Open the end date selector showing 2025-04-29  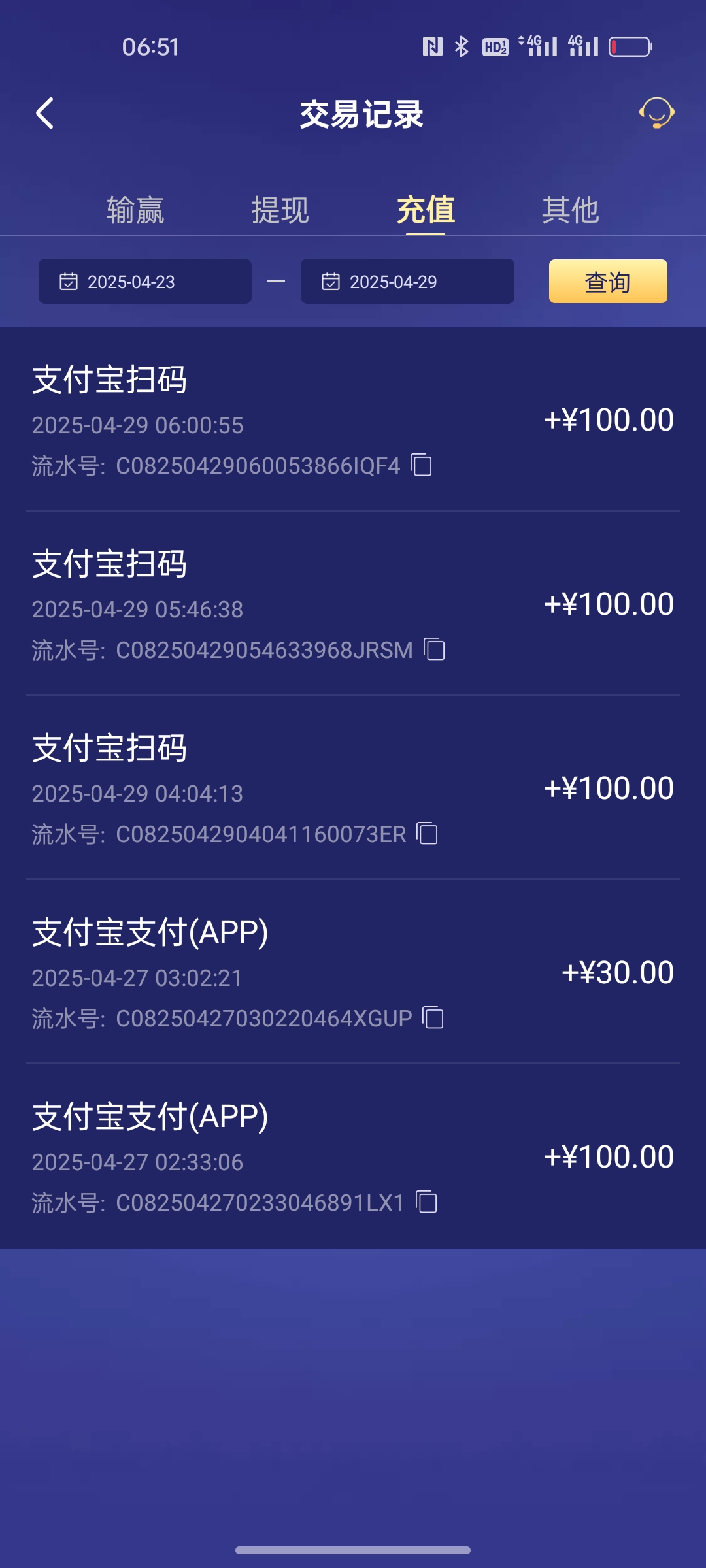pos(407,281)
